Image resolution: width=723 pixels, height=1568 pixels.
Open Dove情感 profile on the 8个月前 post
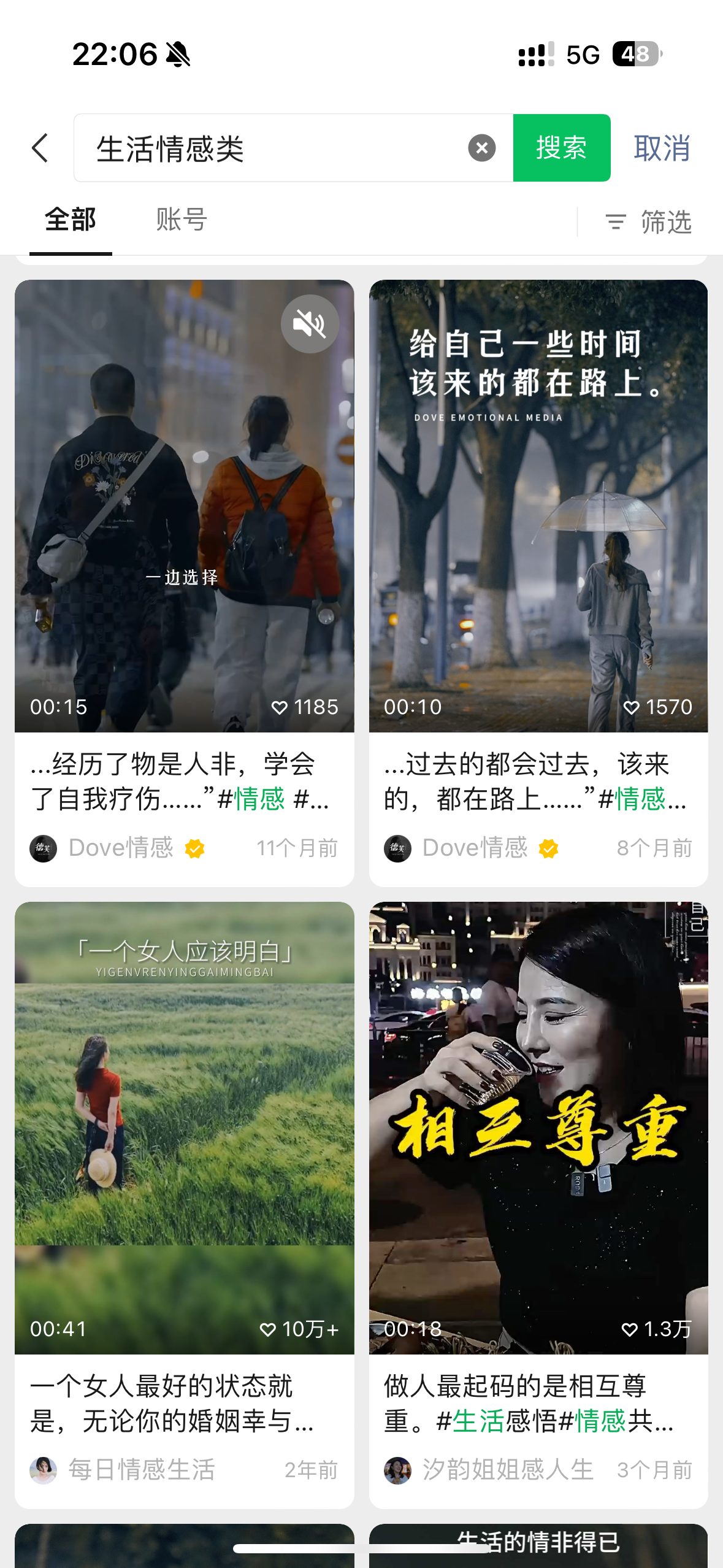point(474,848)
